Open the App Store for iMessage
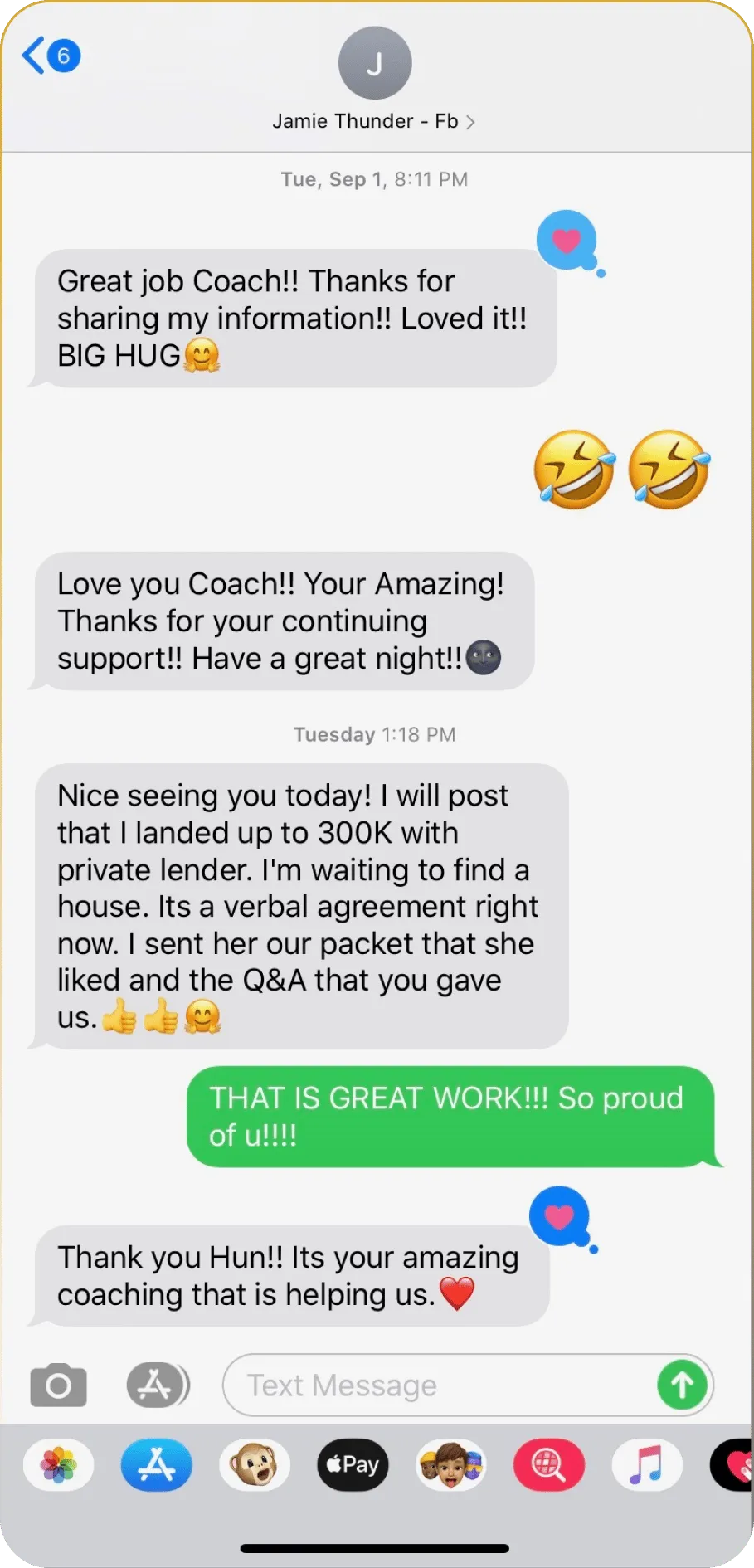 pos(157,1464)
